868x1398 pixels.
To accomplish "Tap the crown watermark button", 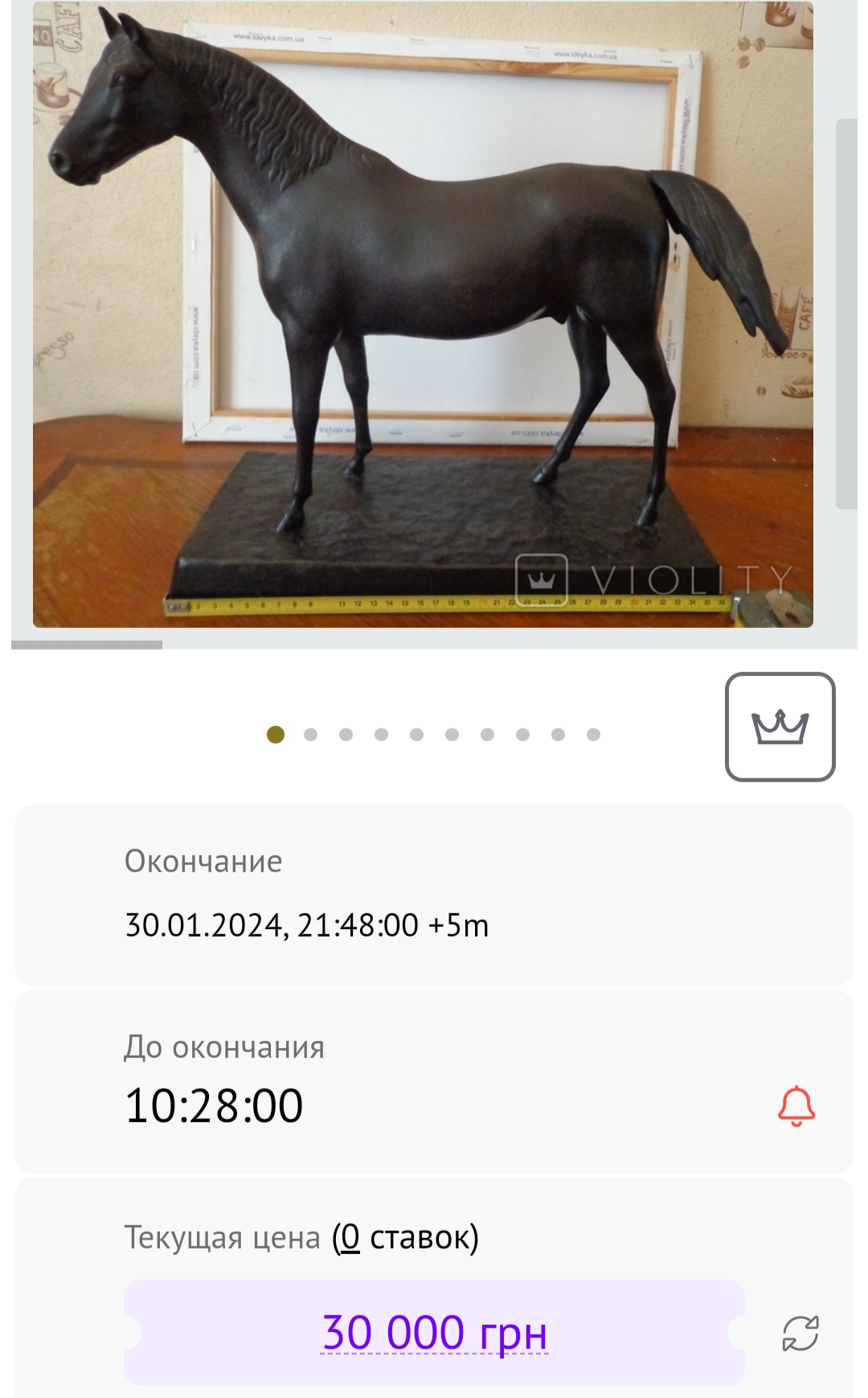I will pos(780,727).
